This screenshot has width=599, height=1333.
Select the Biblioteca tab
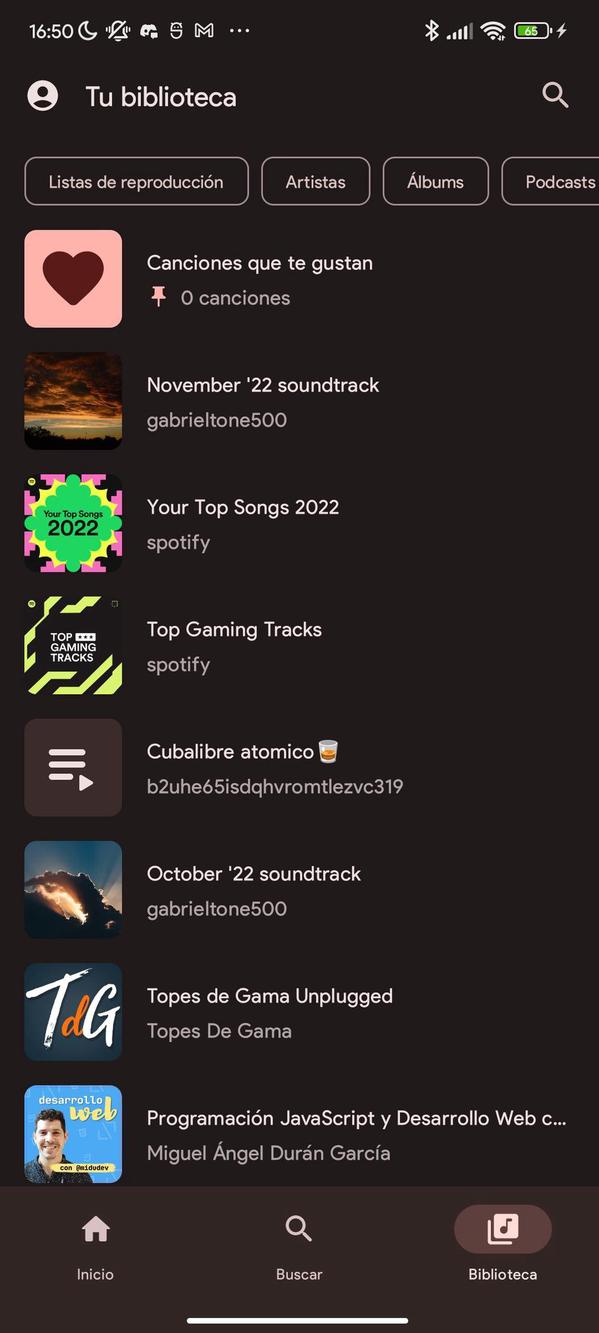click(x=502, y=1245)
